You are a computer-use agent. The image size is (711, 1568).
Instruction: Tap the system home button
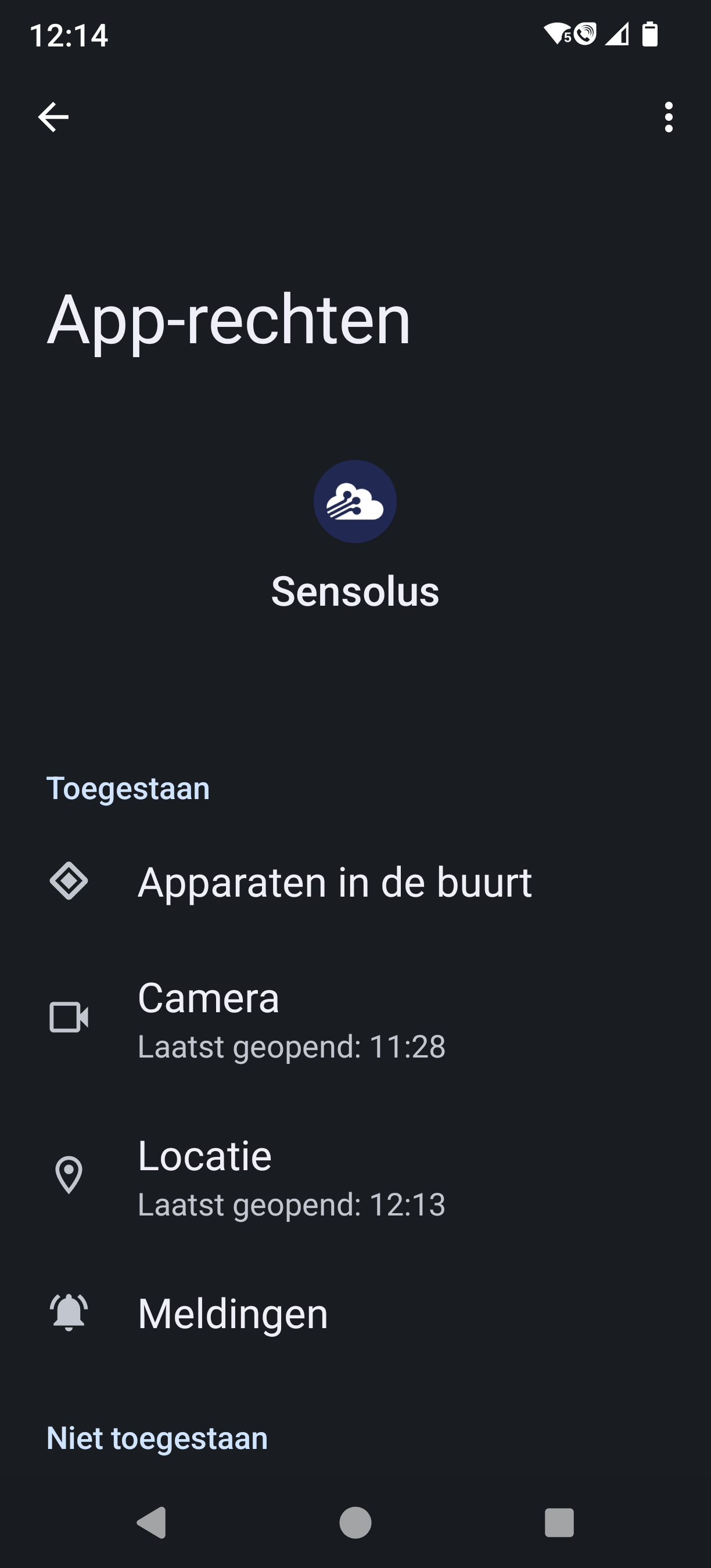(x=355, y=1522)
